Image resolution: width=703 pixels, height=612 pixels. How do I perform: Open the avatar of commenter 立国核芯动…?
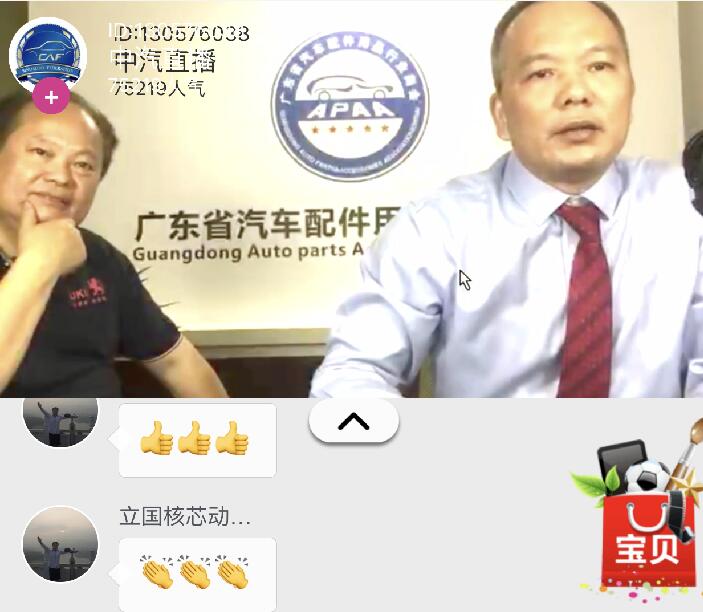click(x=60, y=543)
